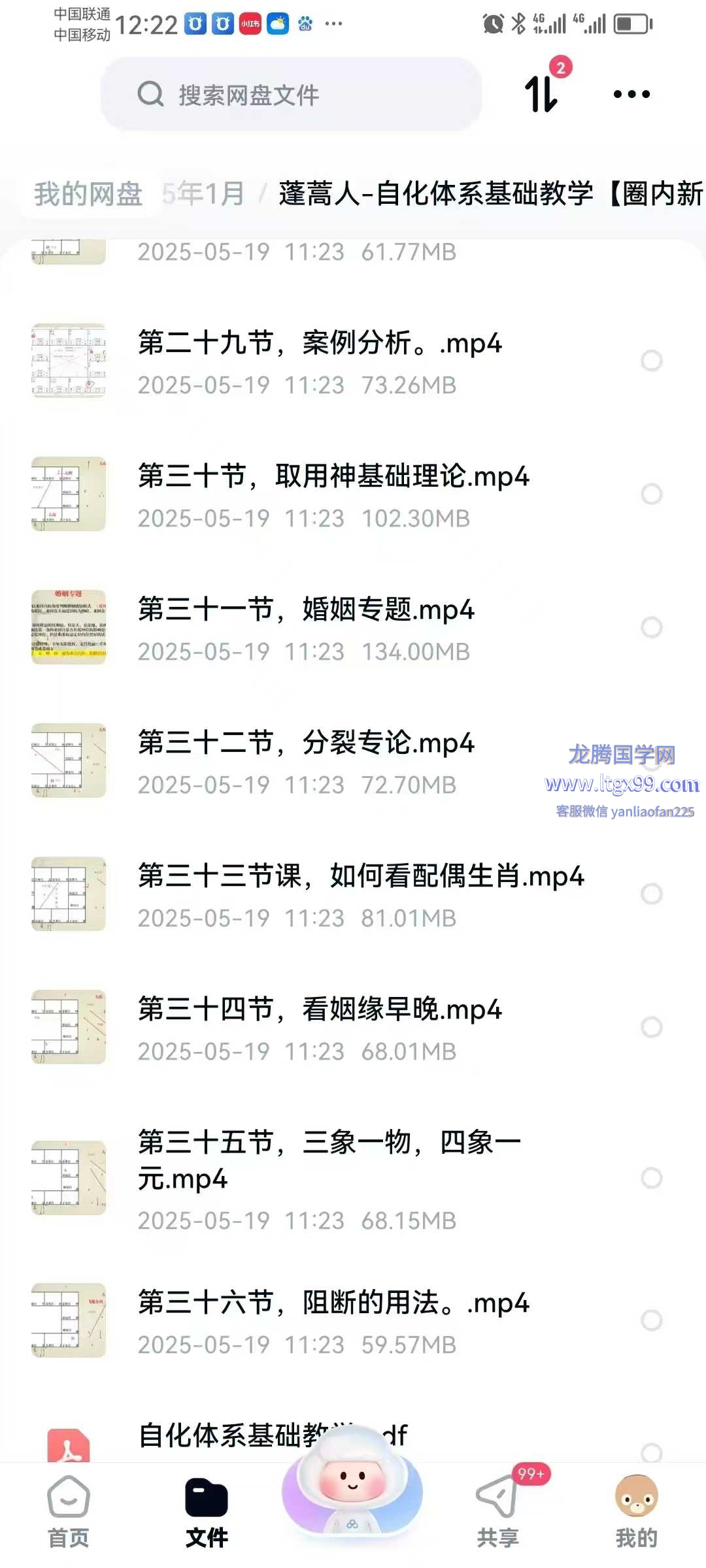Viewport: 706px width, 1568px height.
Task: Open the three-dot overflow menu
Action: point(631,94)
